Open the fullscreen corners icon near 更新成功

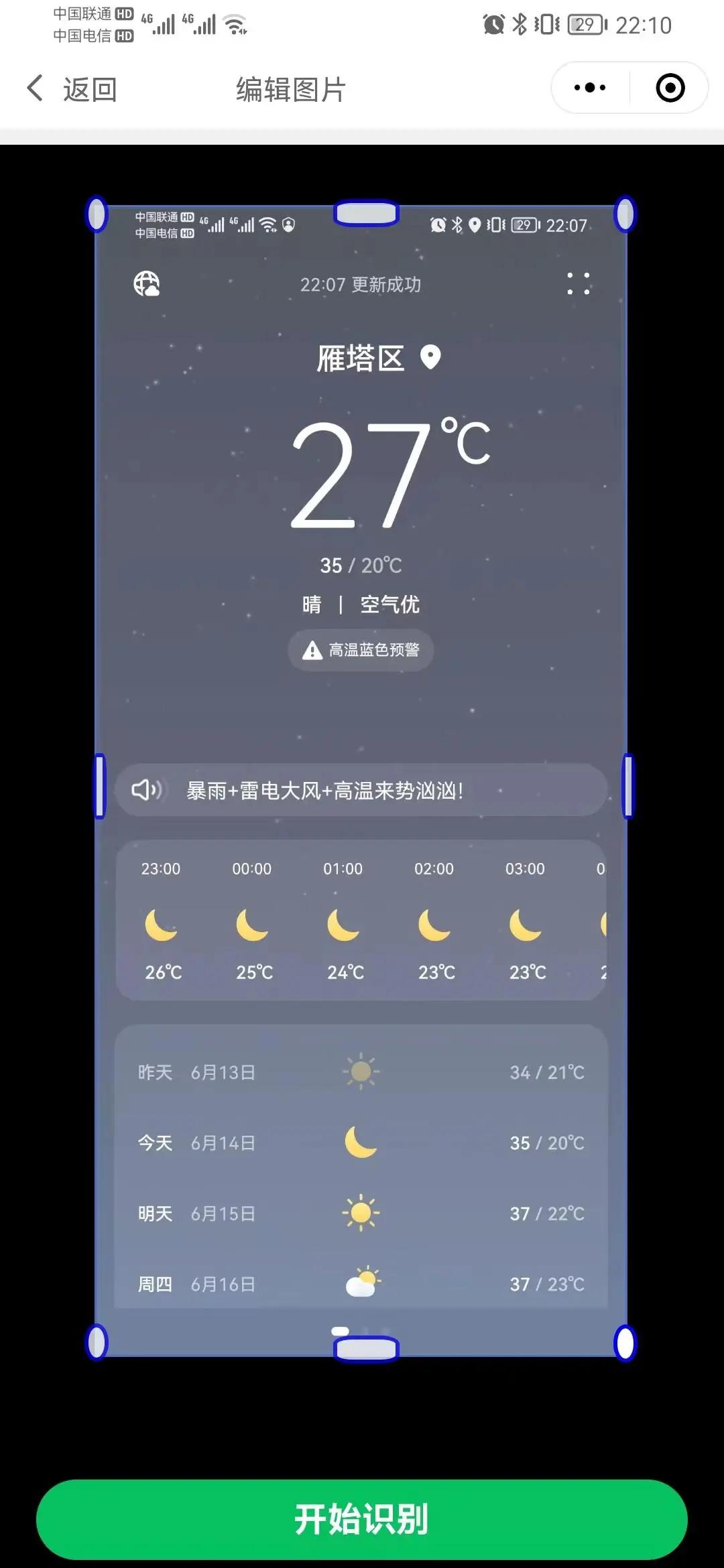click(x=578, y=283)
